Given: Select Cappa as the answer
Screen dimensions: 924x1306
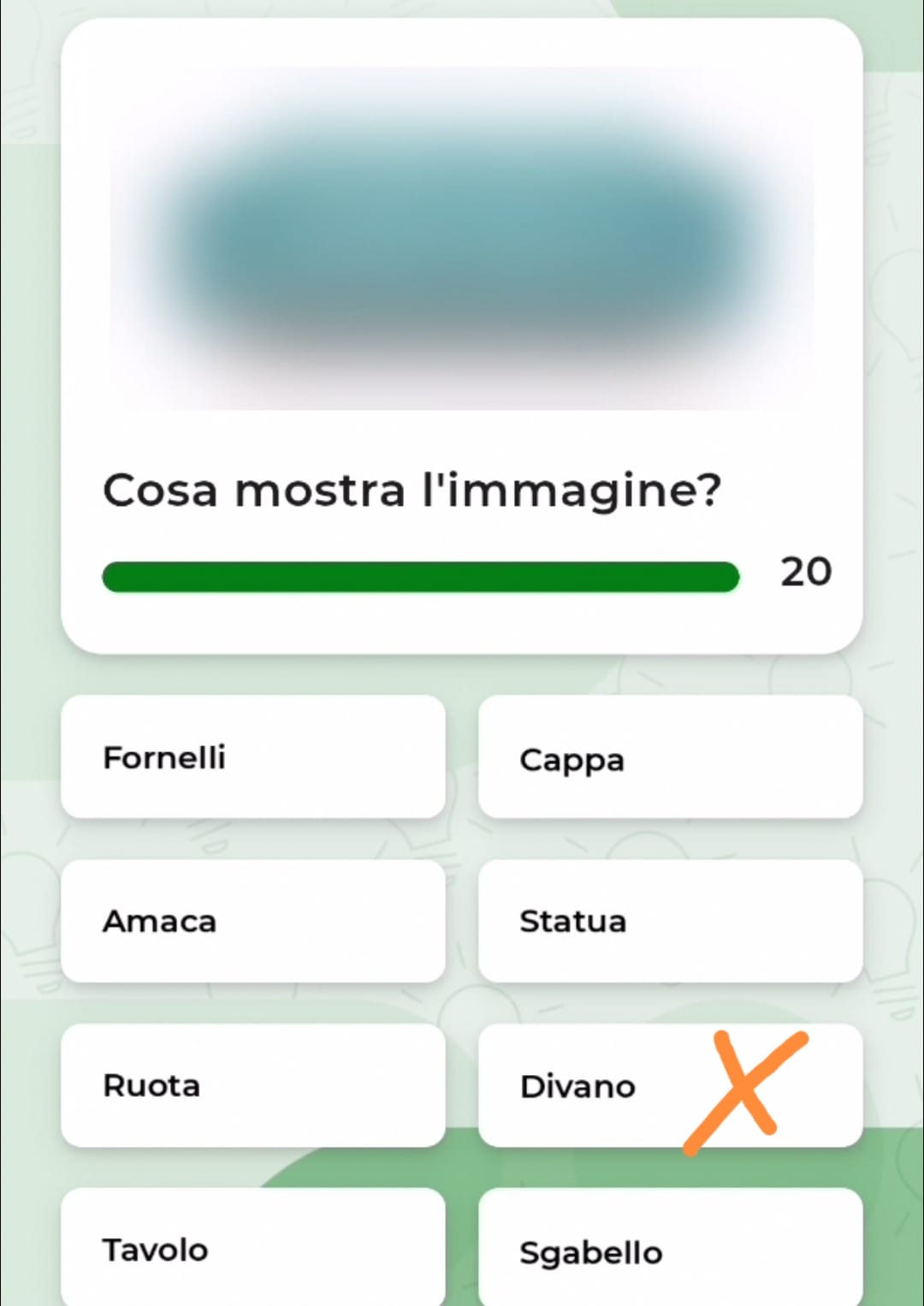Looking at the screenshot, I should pyautogui.click(x=670, y=757).
